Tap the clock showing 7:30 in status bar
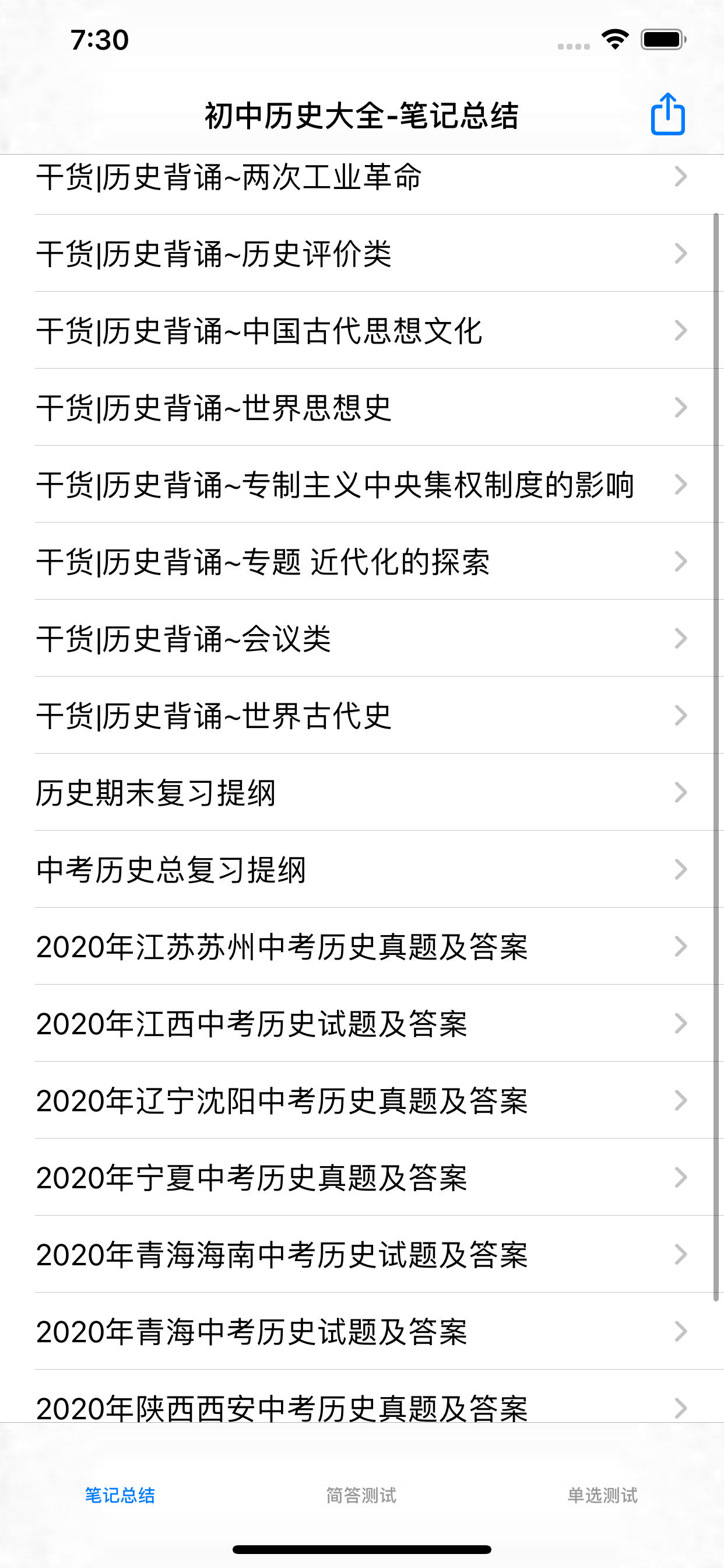The image size is (724, 1568). (x=99, y=41)
